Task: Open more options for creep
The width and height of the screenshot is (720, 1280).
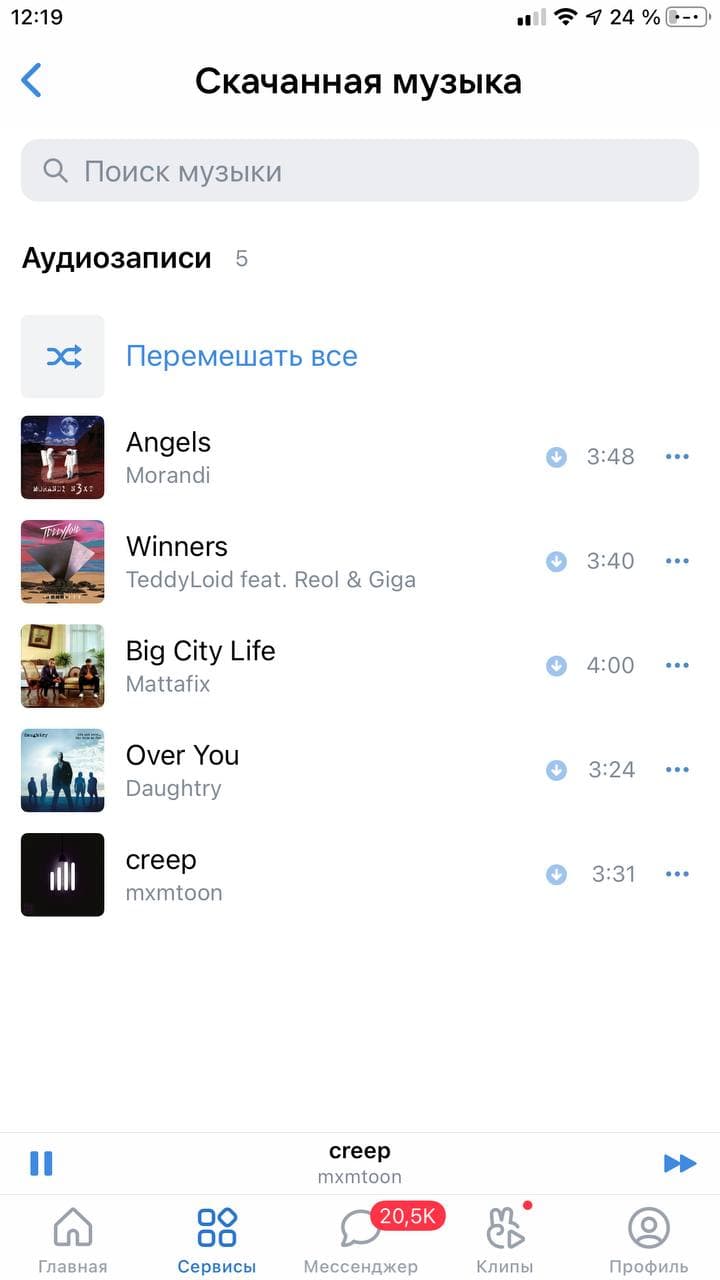Action: (x=677, y=874)
